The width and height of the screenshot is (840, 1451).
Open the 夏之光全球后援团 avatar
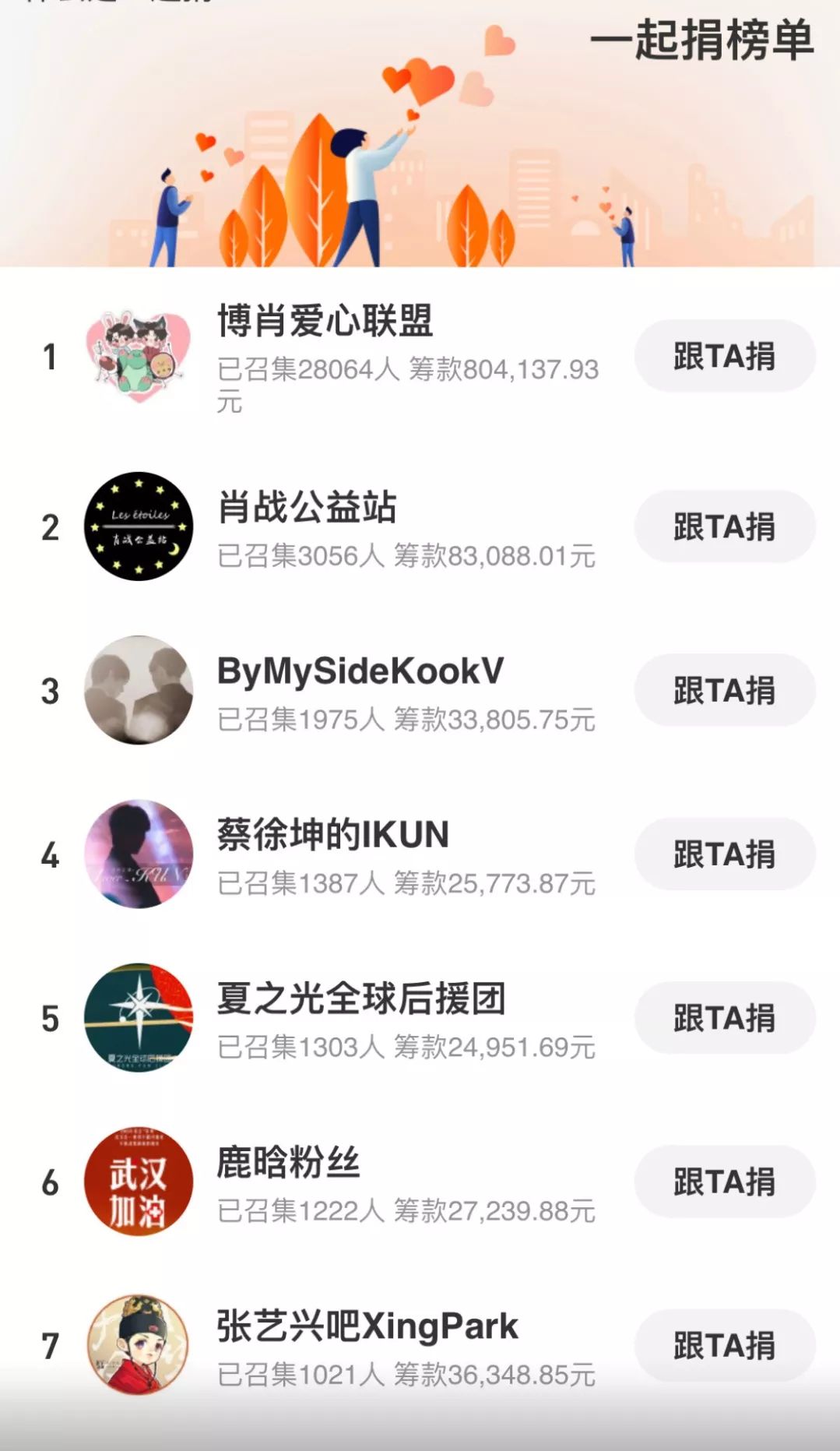coord(139,1017)
